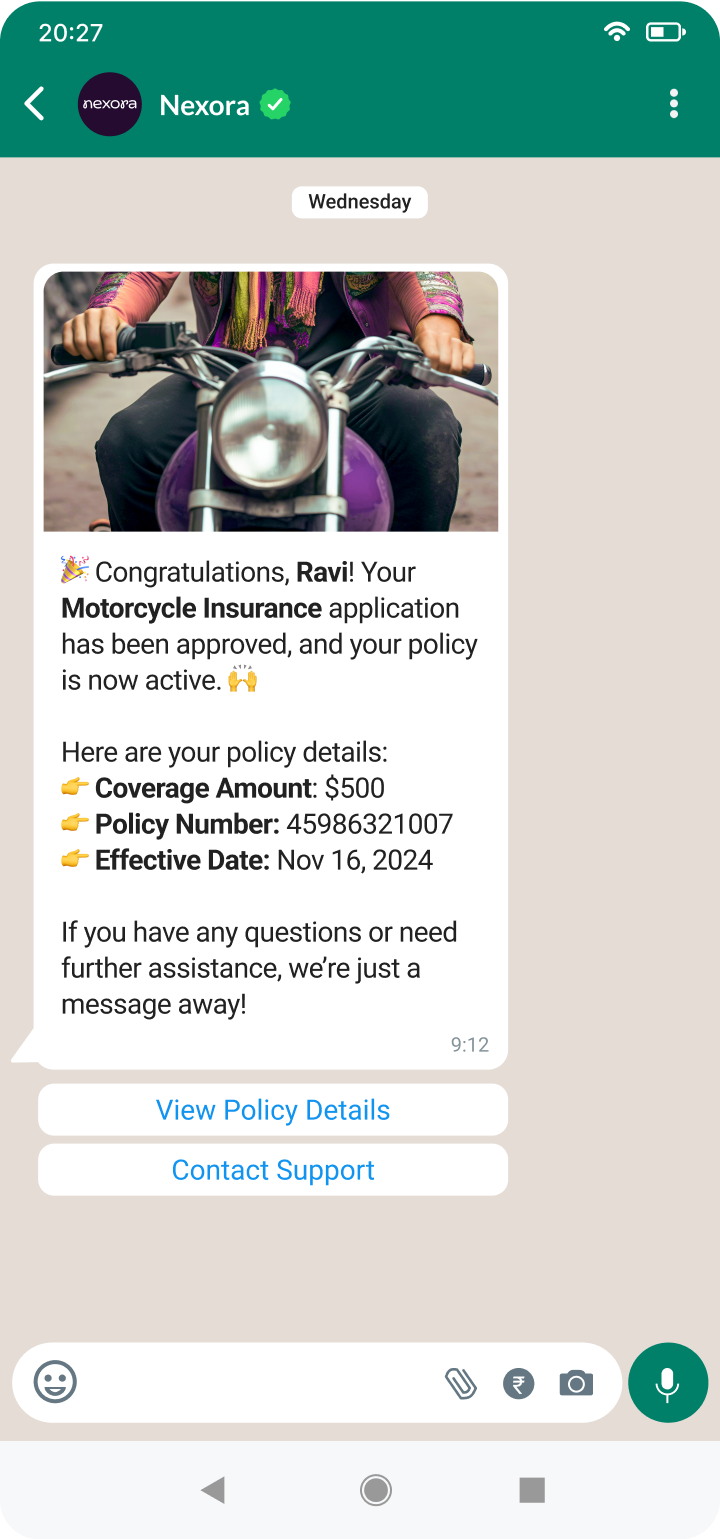Record a voice message
720x1539 pixels.
pos(668,1383)
